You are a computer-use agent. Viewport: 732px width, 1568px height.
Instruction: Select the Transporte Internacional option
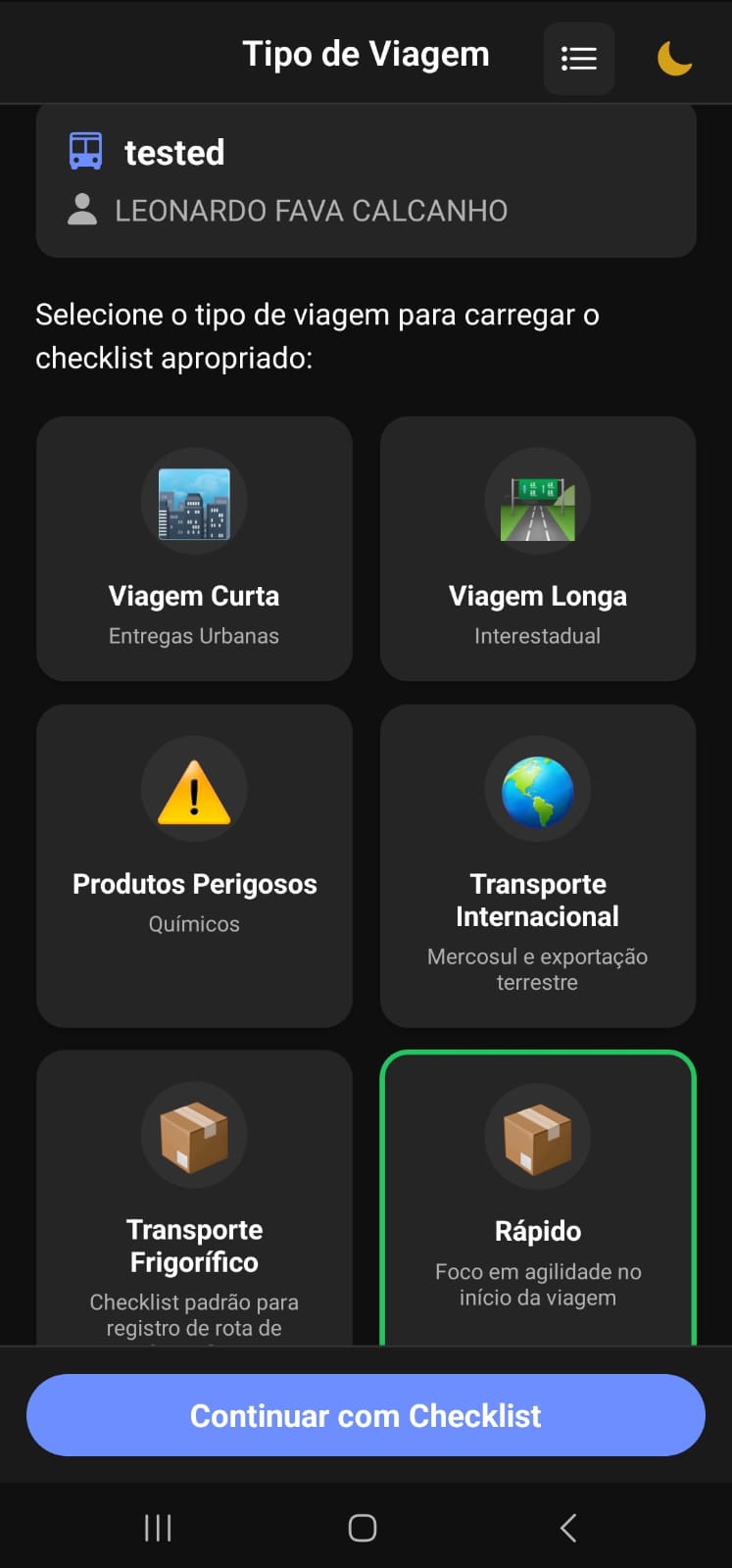click(x=537, y=864)
